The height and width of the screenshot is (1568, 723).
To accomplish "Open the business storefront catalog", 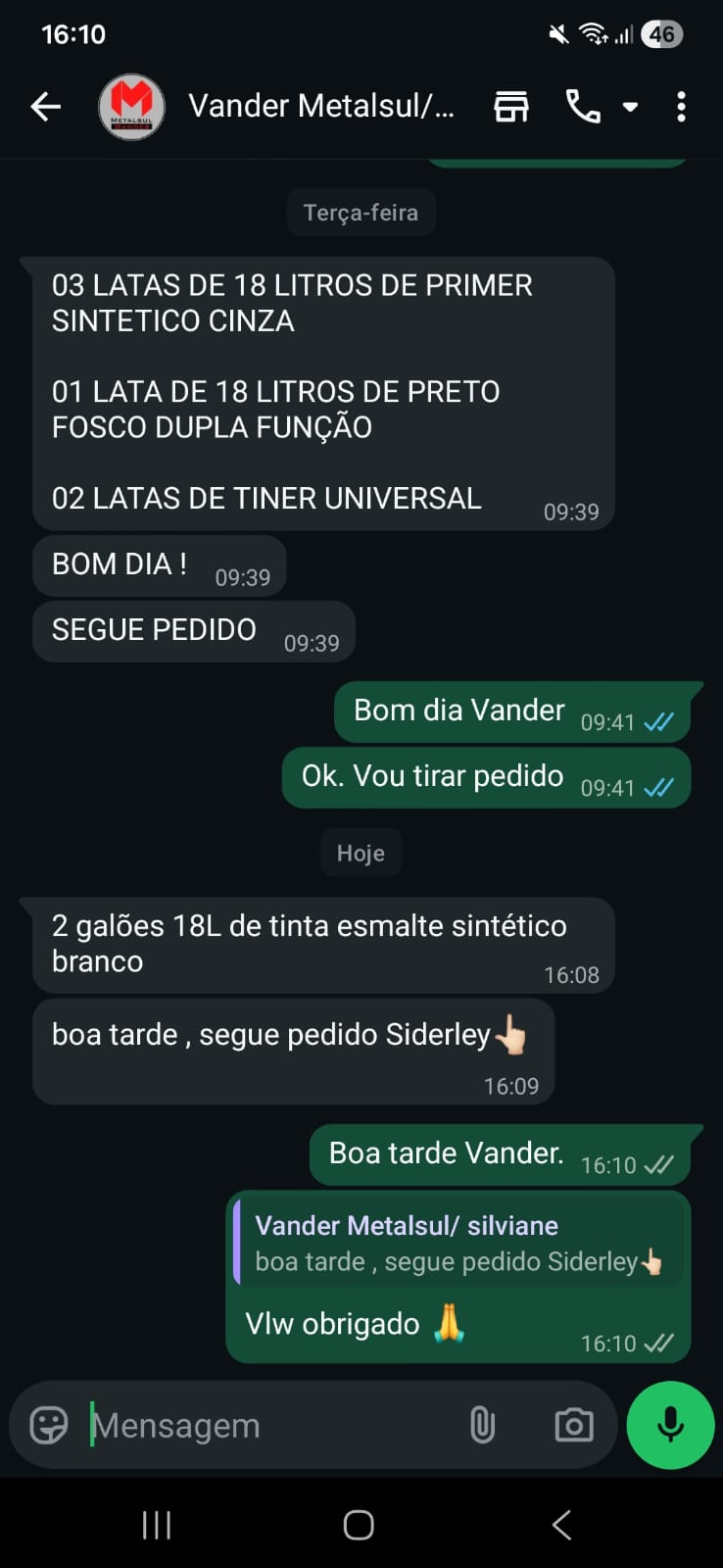I will coord(510,106).
